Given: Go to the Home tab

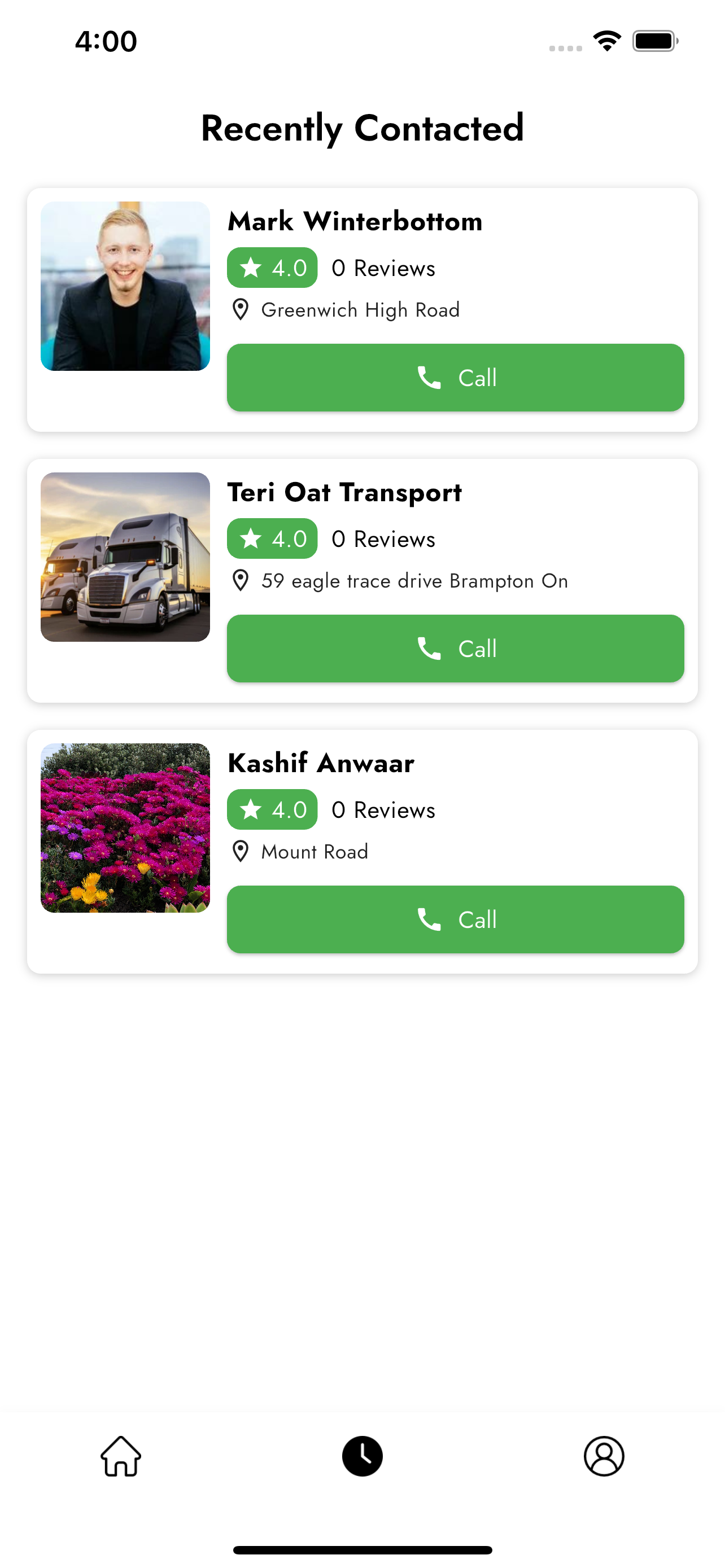Looking at the screenshot, I should click(x=120, y=1456).
